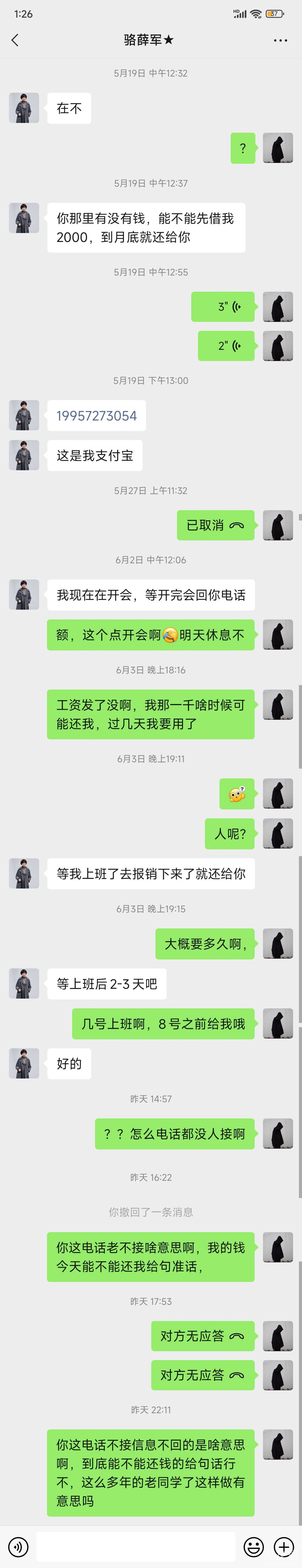Viewport: 302px width, 1568px height.
Task: Tap the phone number 19957273054 link
Action: (x=96, y=416)
